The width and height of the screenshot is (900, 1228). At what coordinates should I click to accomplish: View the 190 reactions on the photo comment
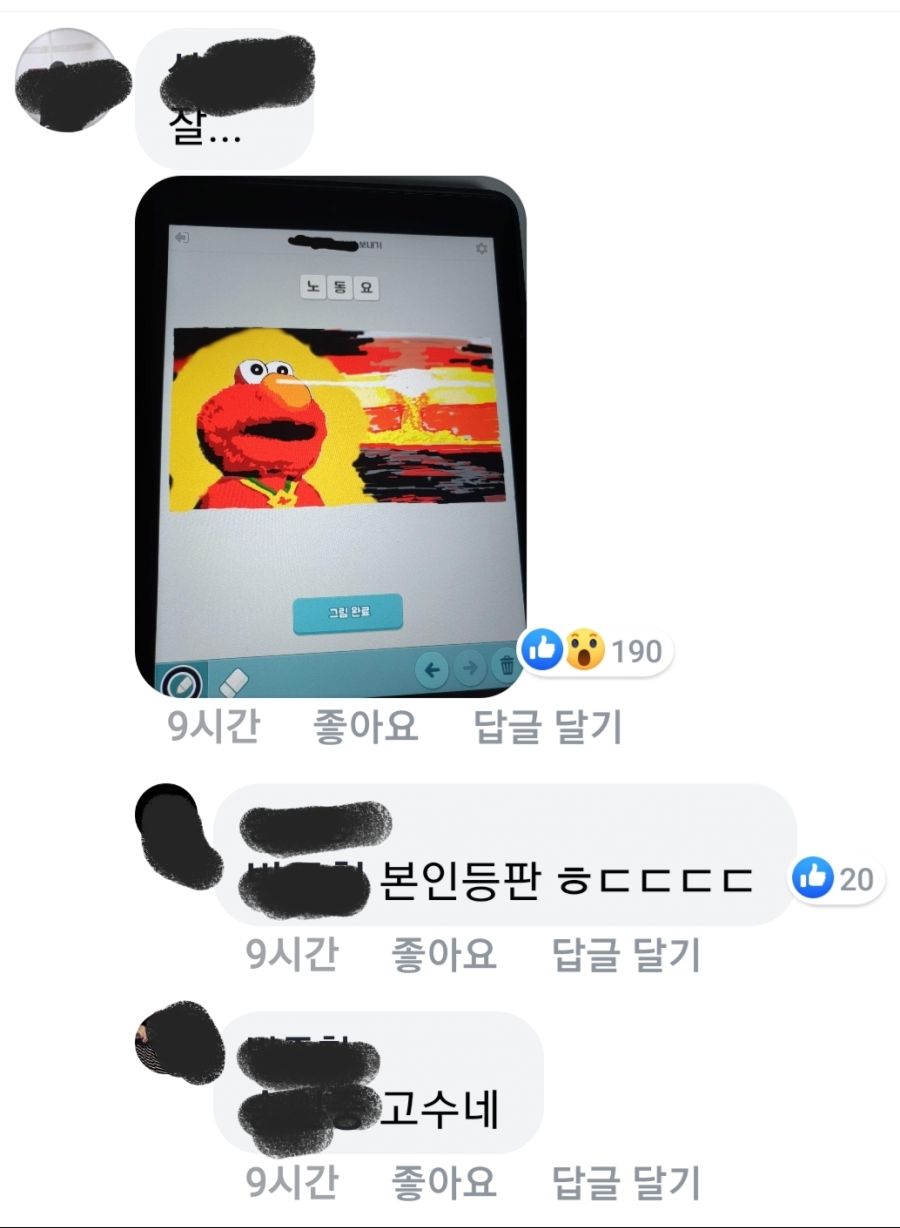[x=597, y=652]
